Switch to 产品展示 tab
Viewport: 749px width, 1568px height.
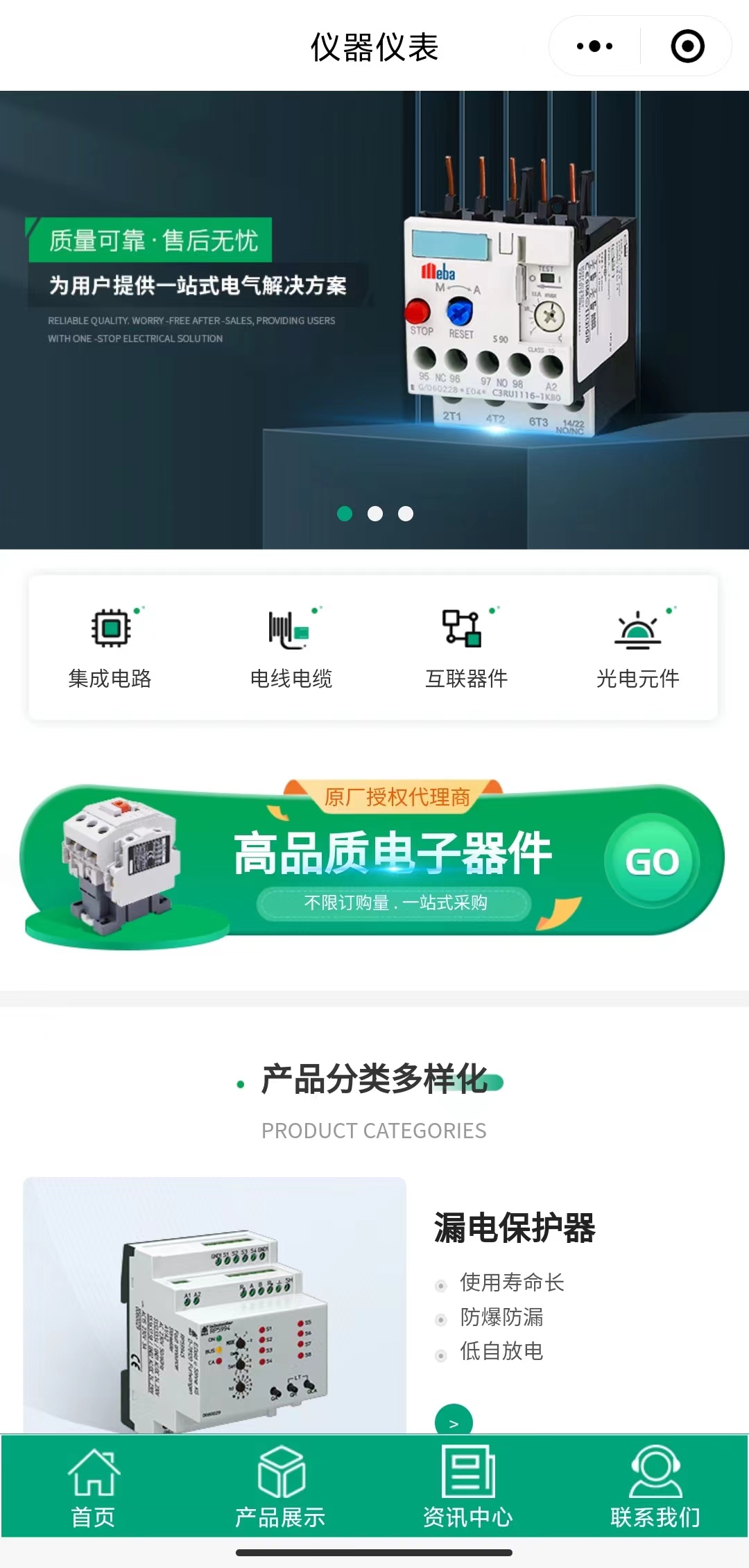click(280, 1488)
